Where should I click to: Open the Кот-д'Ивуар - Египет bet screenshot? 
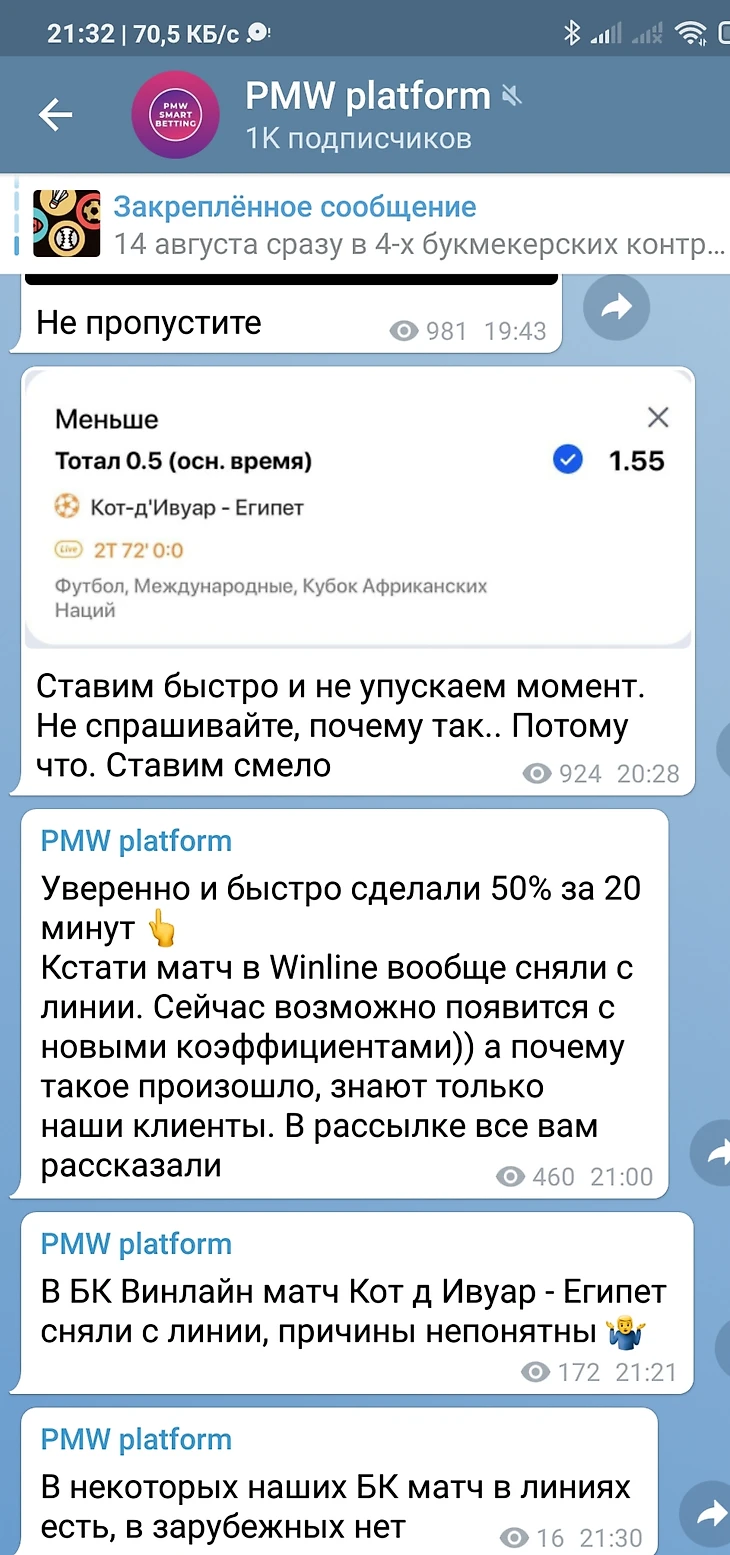(358, 510)
